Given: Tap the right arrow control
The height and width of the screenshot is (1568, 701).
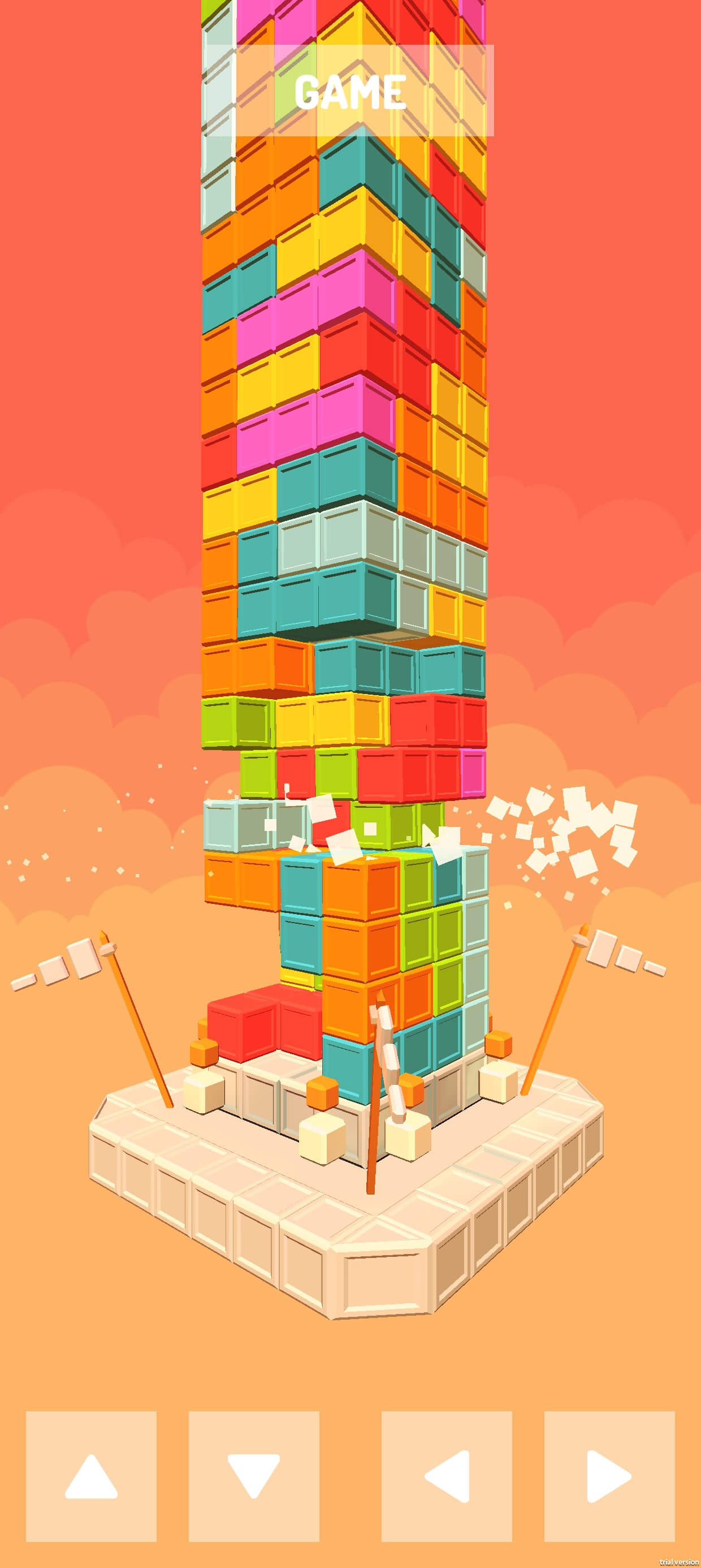Looking at the screenshot, I should (x=609, y=1476).
